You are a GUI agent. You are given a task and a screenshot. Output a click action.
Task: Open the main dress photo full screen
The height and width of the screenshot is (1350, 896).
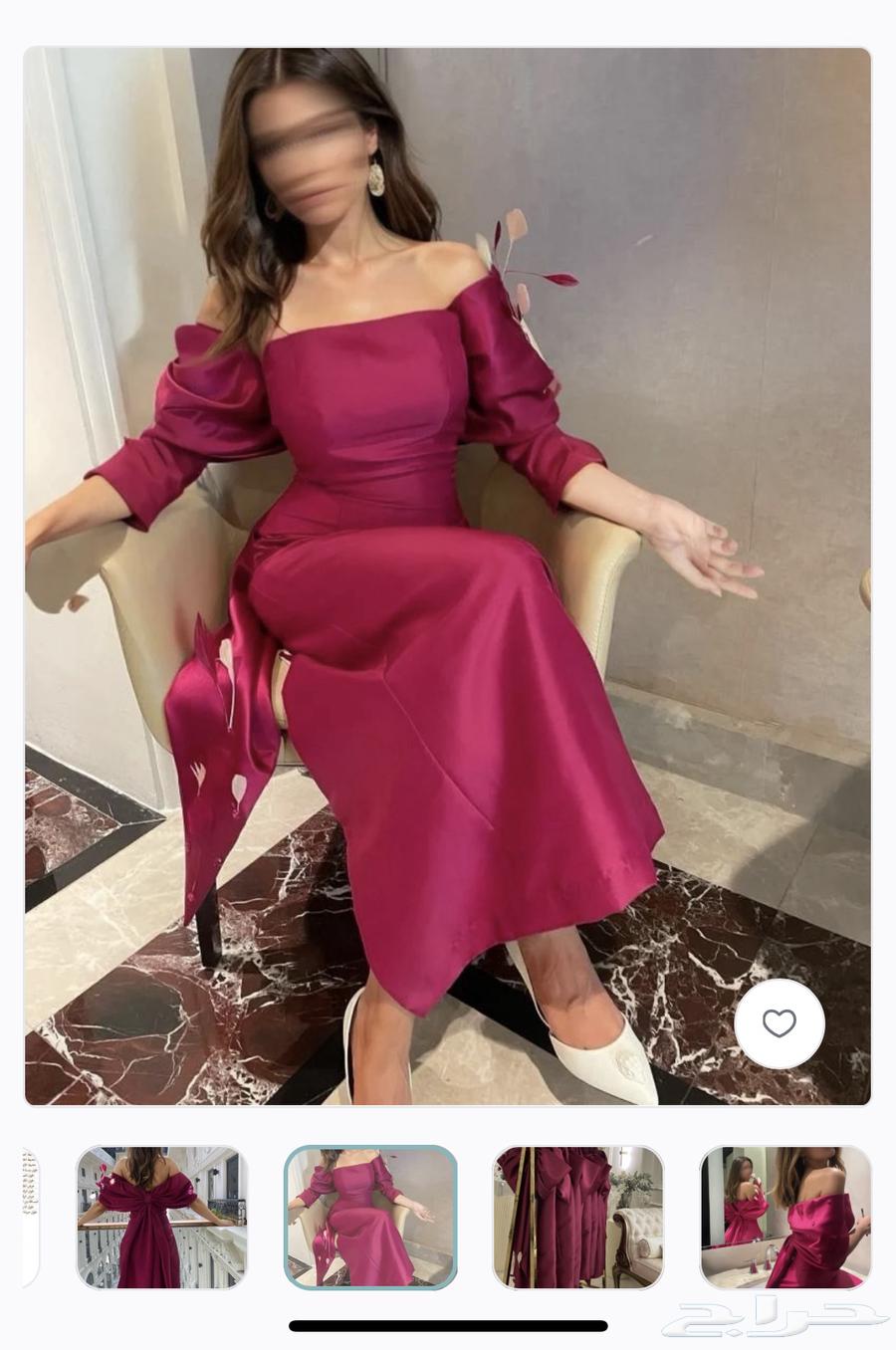coord(447,575)
